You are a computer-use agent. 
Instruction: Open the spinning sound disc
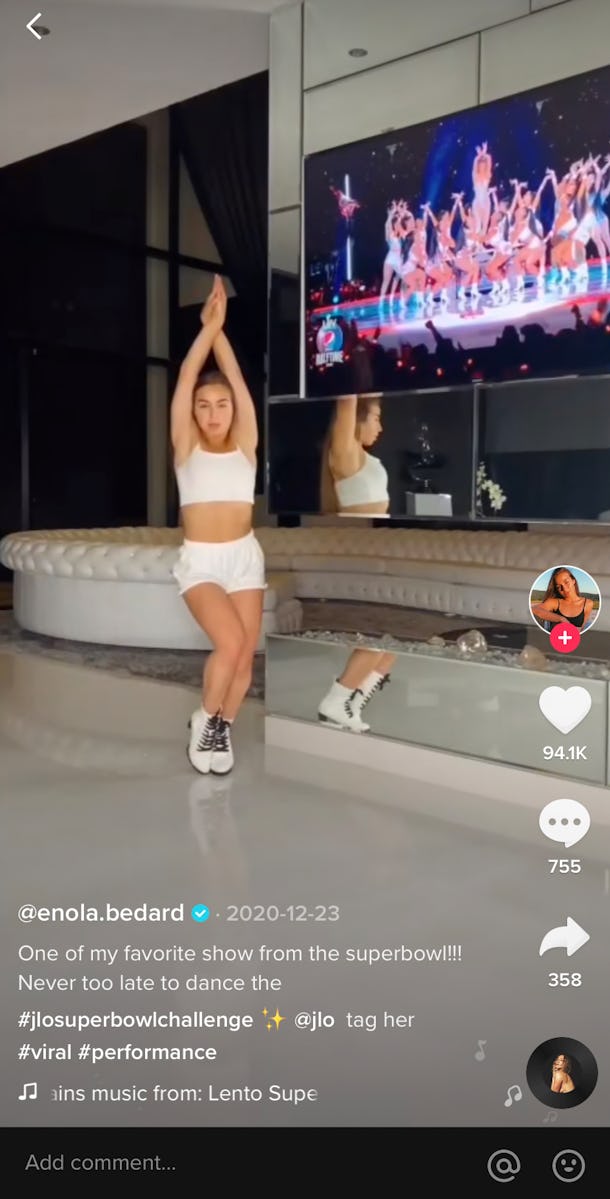point(562,1073)
